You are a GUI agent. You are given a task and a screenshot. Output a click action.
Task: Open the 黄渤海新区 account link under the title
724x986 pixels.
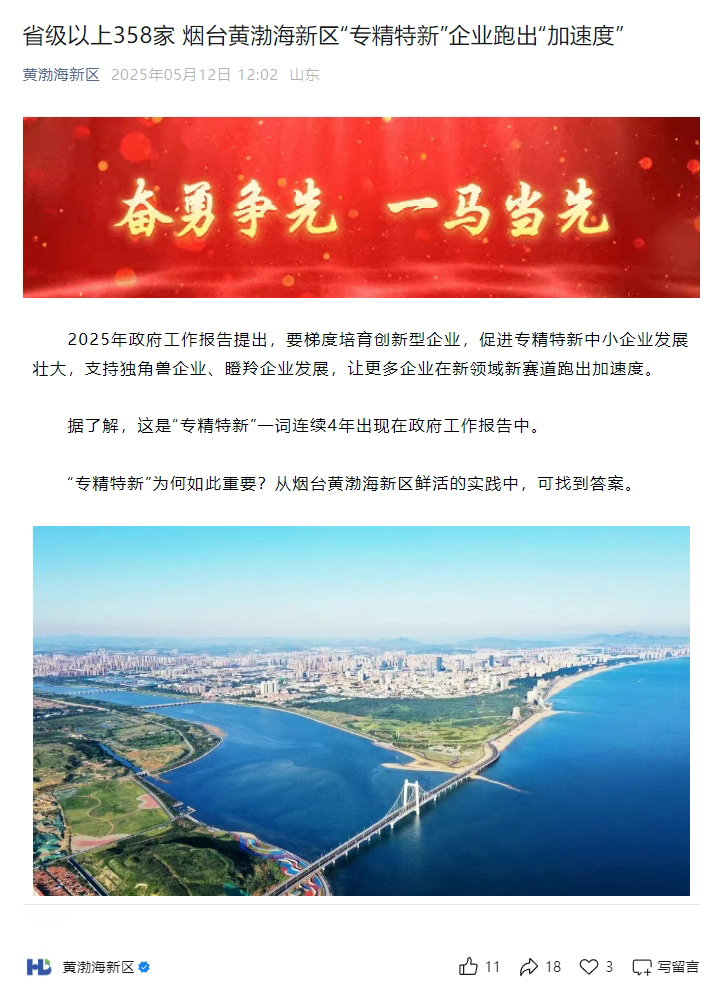[61, 75]
